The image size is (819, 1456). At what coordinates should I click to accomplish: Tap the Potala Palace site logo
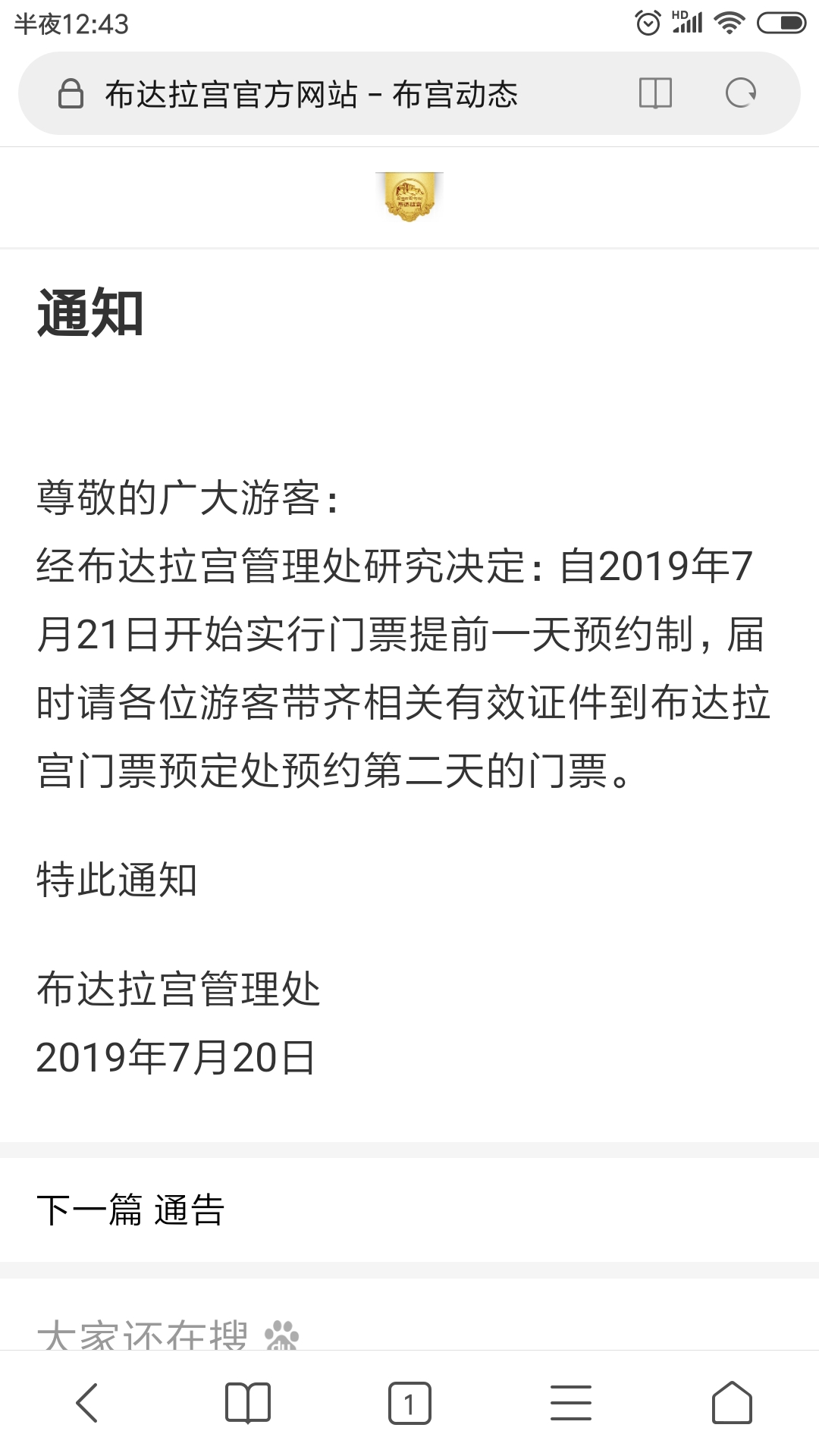tap(409, 197)
